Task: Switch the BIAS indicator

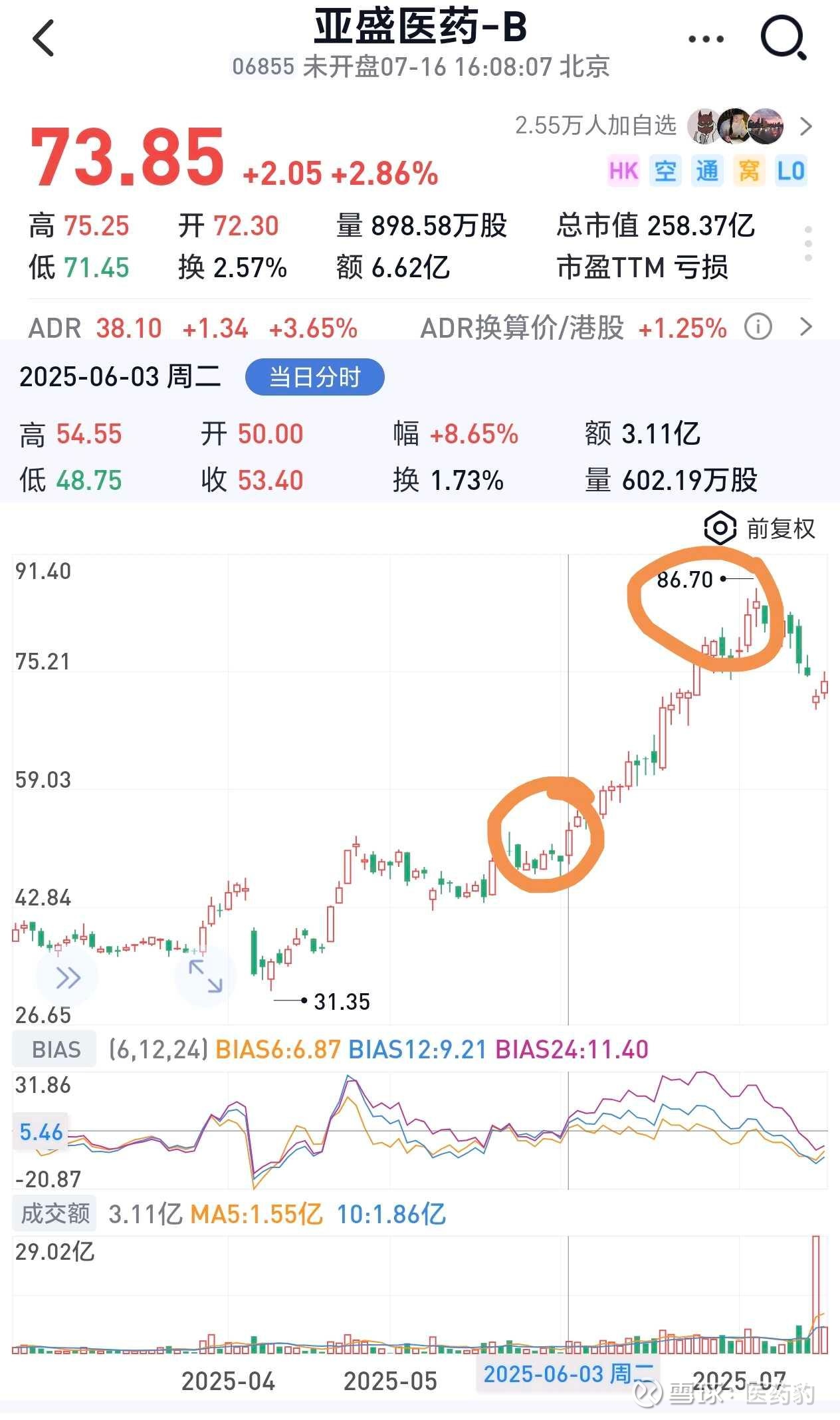Action: (x=56, y=1049)
